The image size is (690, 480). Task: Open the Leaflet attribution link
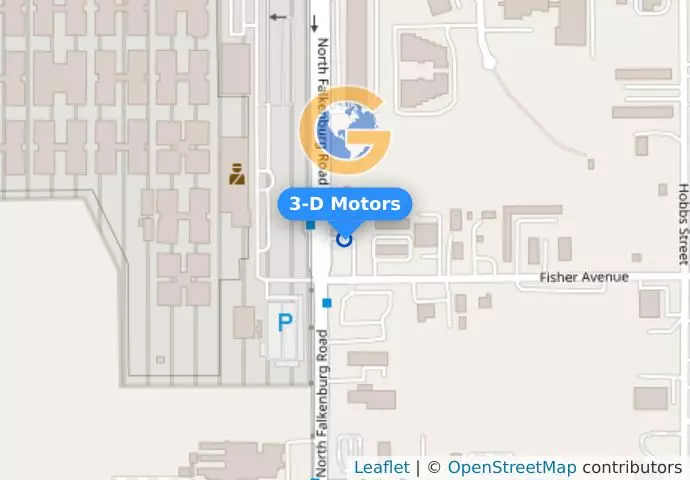381,467
